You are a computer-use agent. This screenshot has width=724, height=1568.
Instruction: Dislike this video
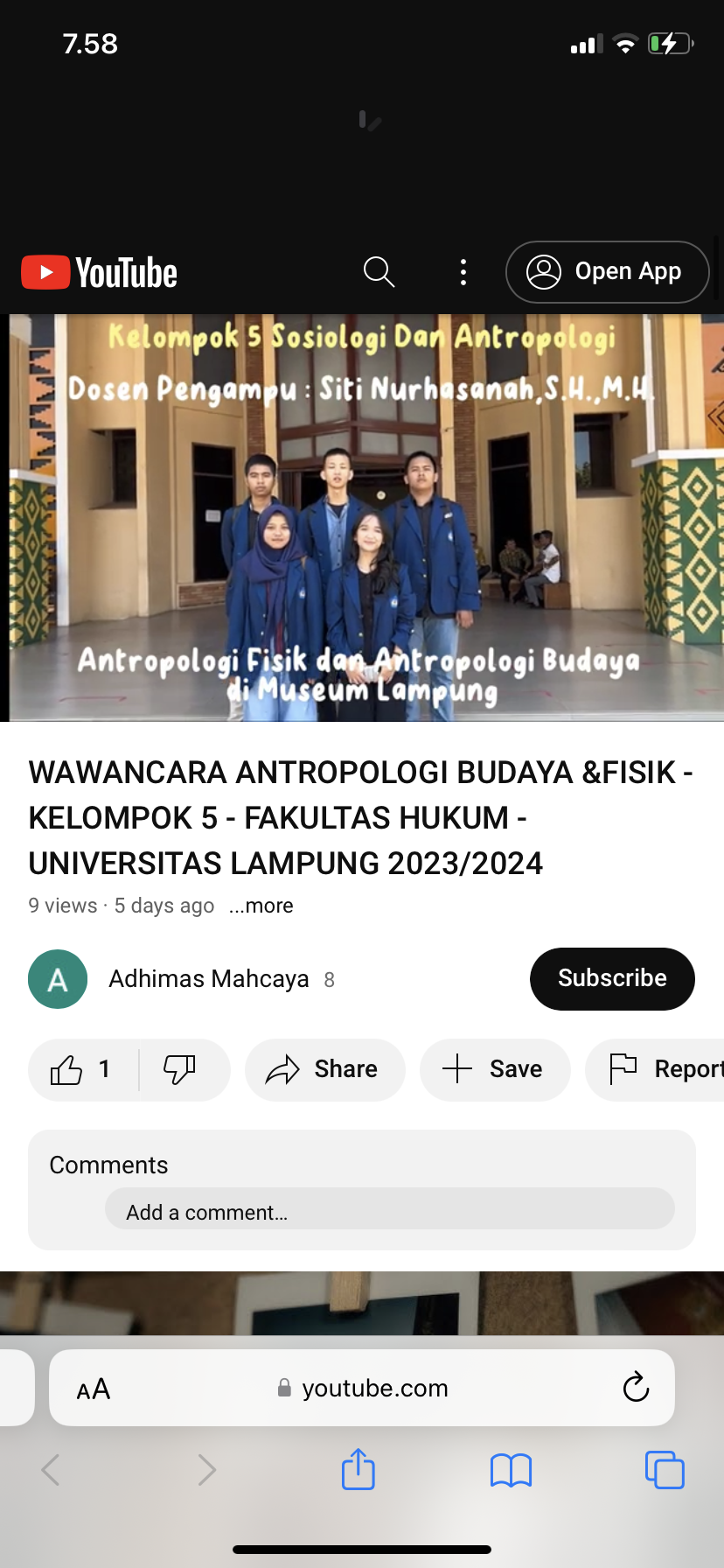180,1069
